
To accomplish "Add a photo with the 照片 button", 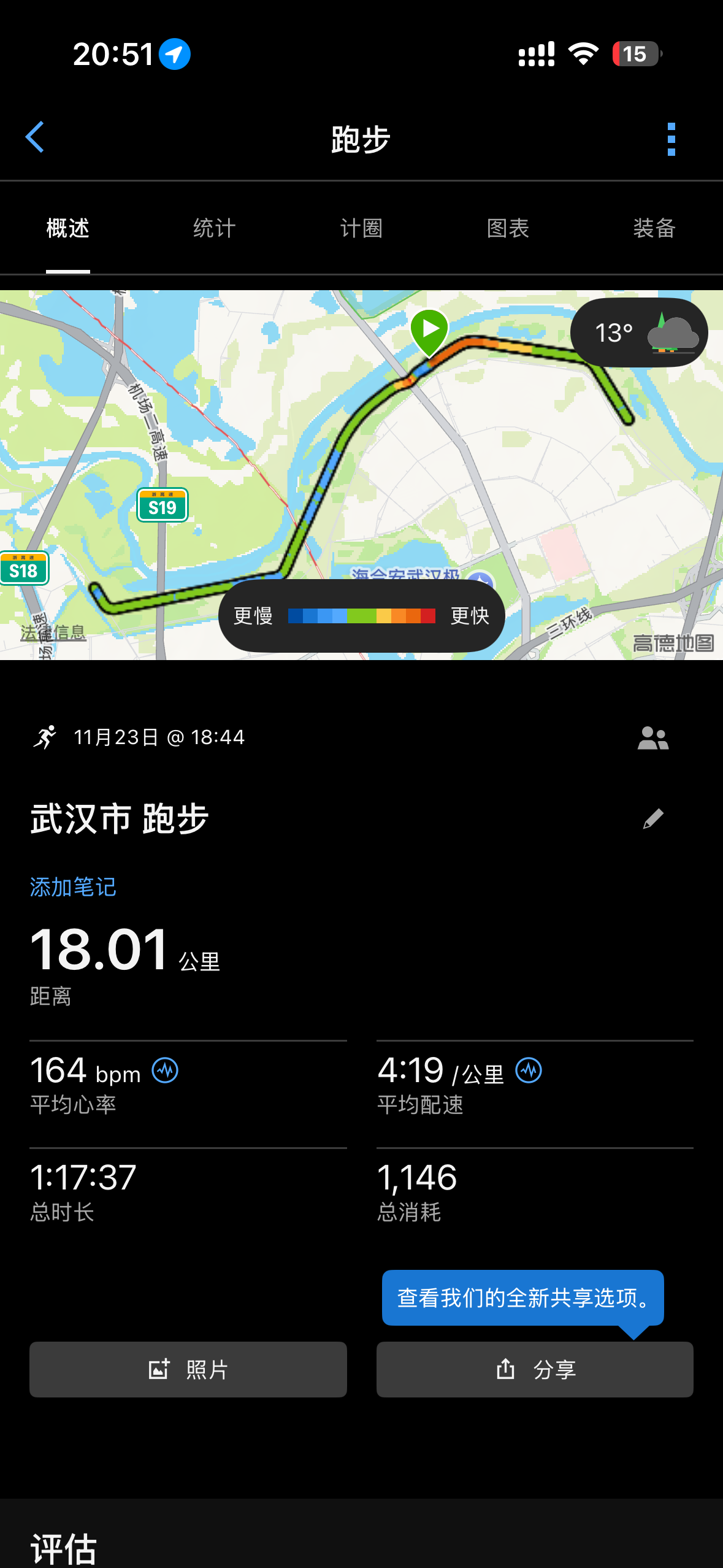I will (x=188, y=1369).
